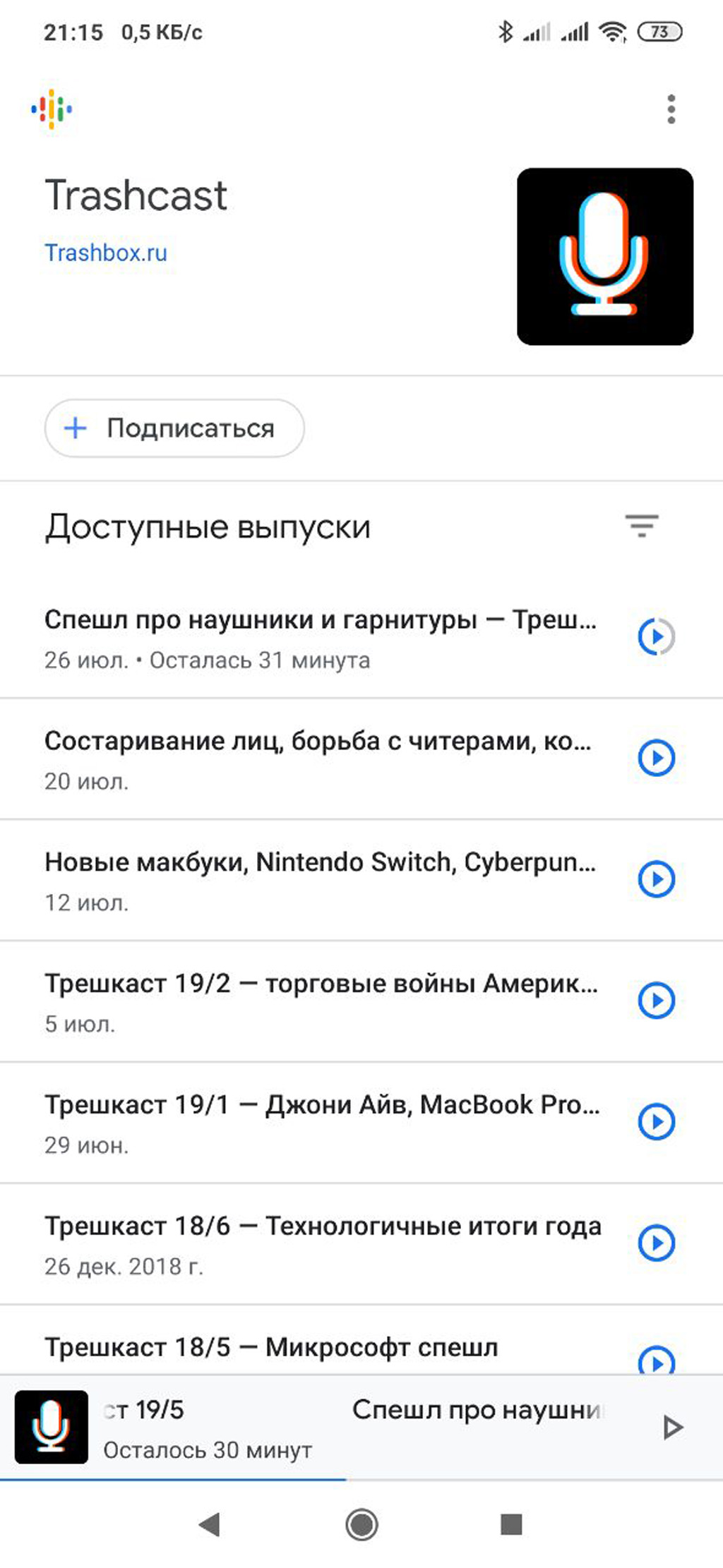Play the 29 июн. episode
The image size is (723, 1568).
[x=657, y=1122]
